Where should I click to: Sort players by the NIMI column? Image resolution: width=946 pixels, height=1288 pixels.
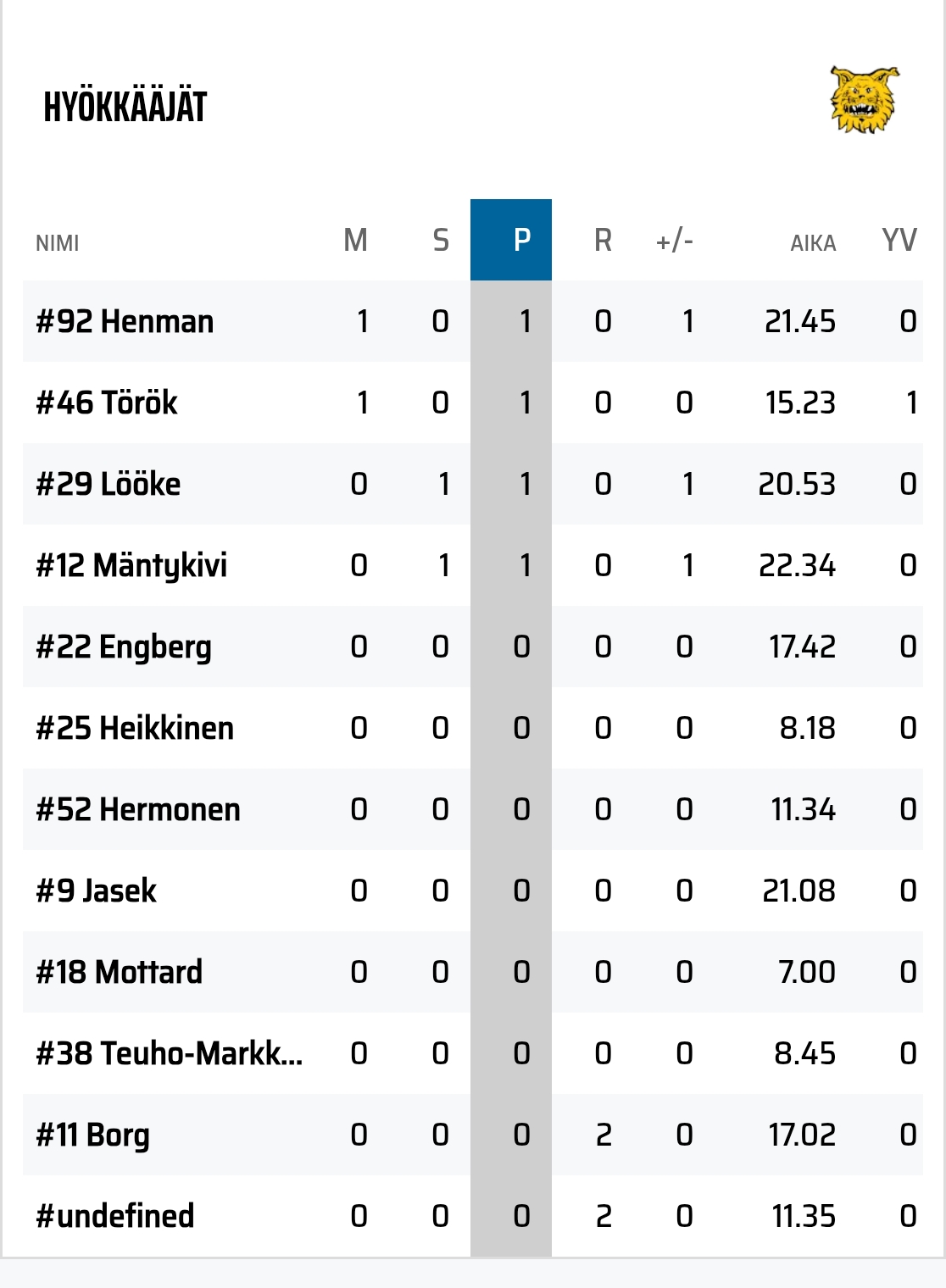pyautogui.click(x=58, y=243)
